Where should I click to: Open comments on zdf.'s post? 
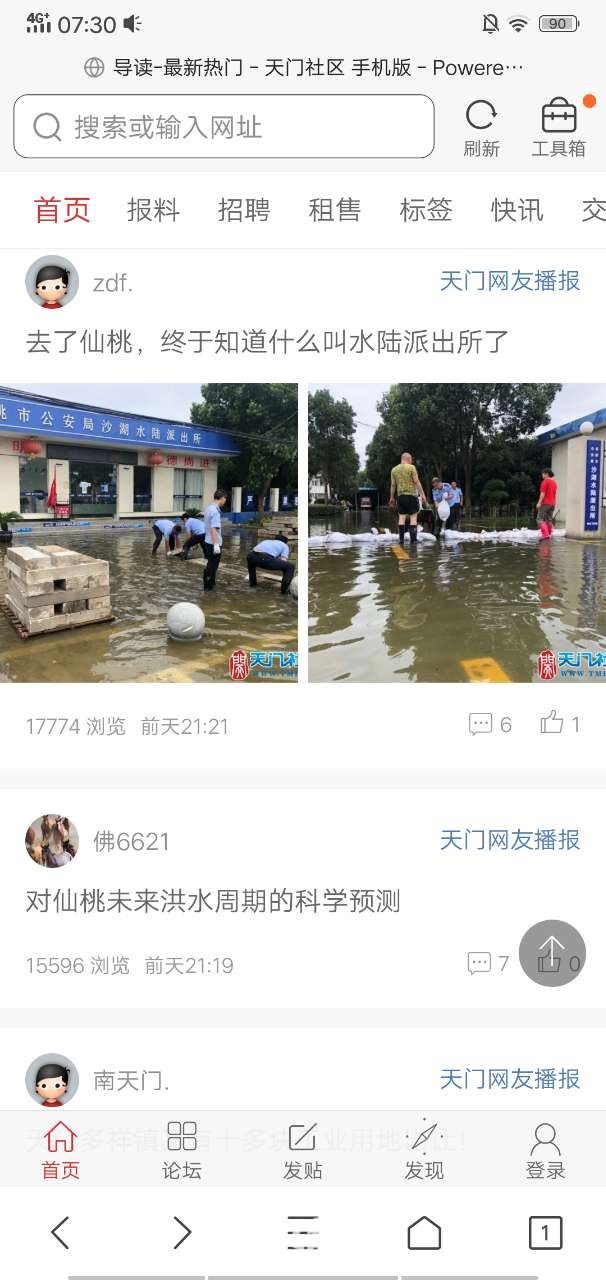tap(490, 724)
